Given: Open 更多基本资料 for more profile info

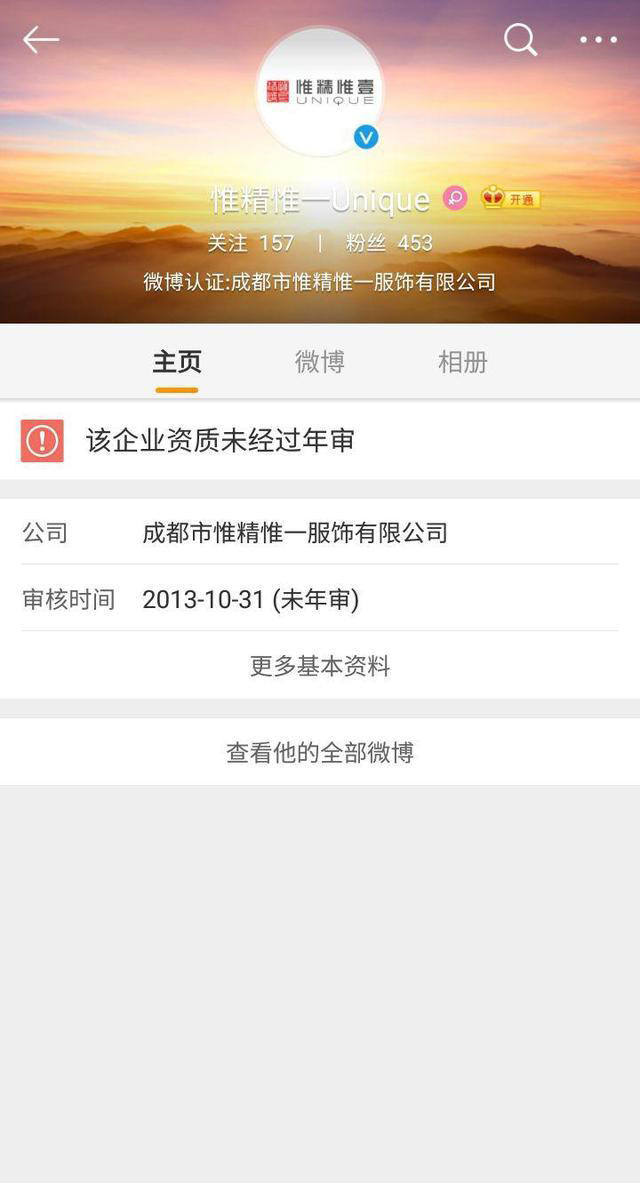Looking at the screenshot, I should 320,666.
